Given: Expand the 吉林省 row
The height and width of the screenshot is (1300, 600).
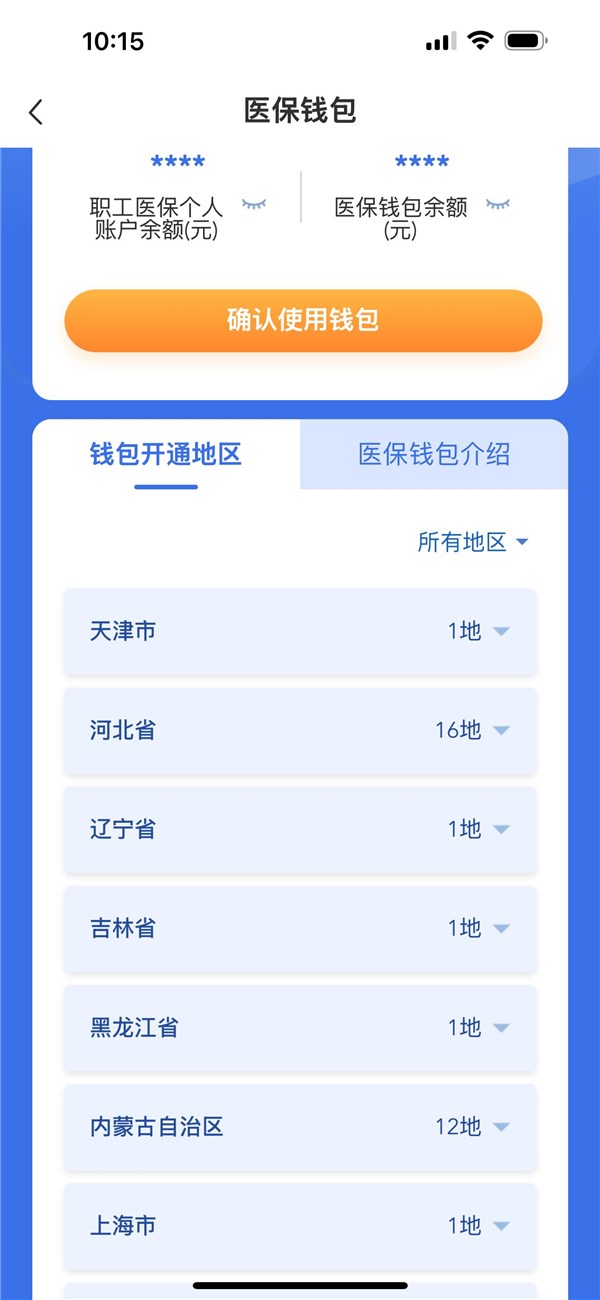Looking at the screenshot, I should pyautogui.click(x=300, y=928).
